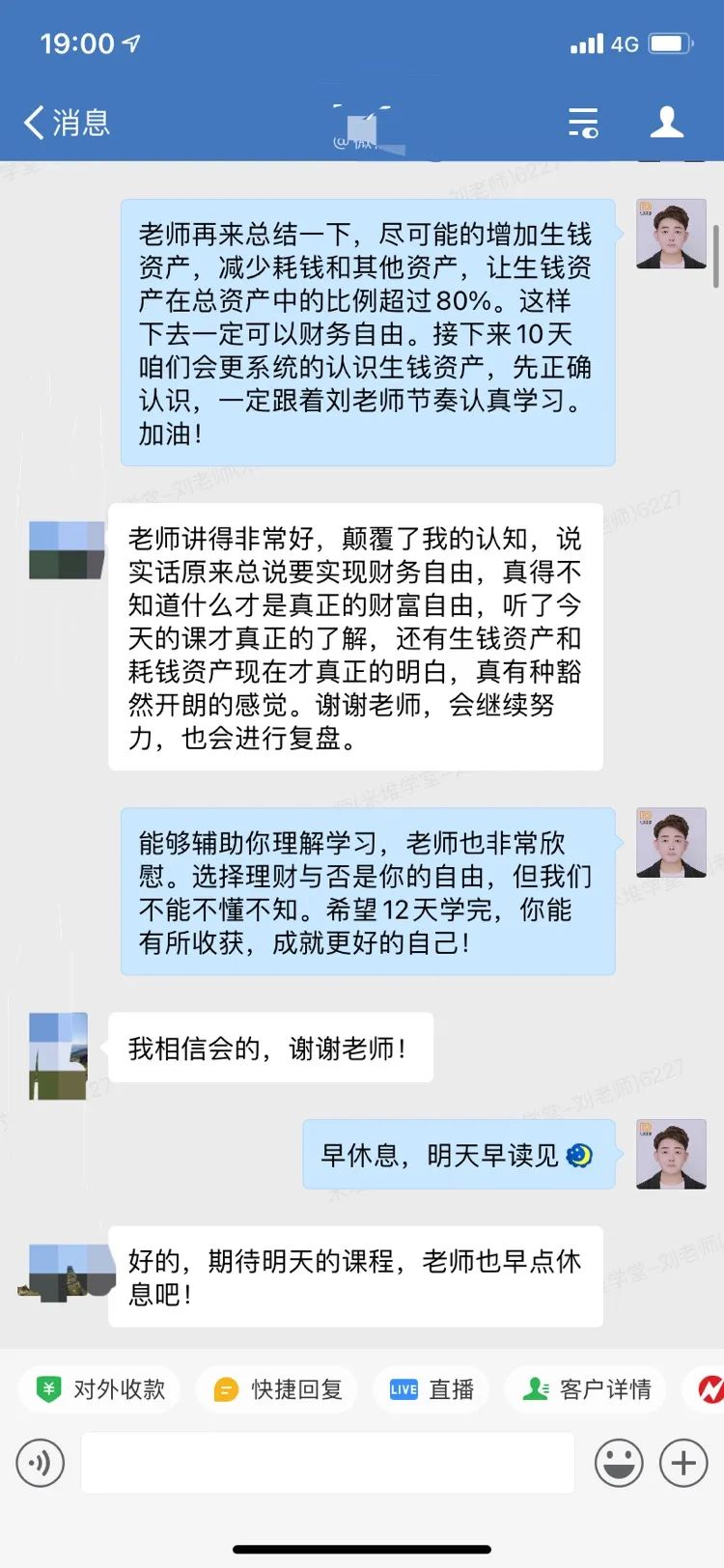Open the moon emoji in the goodnight message
The image size is (724, 1568).
579,1155
